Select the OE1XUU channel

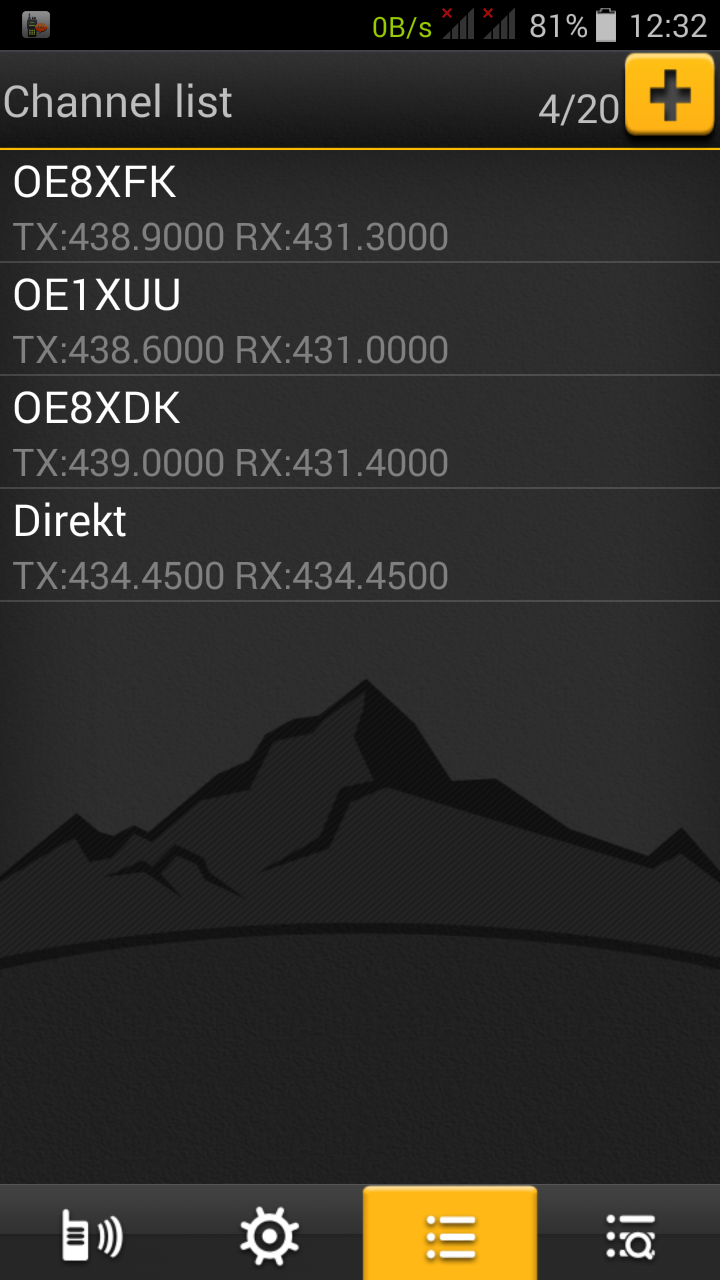tap(360, 320)
